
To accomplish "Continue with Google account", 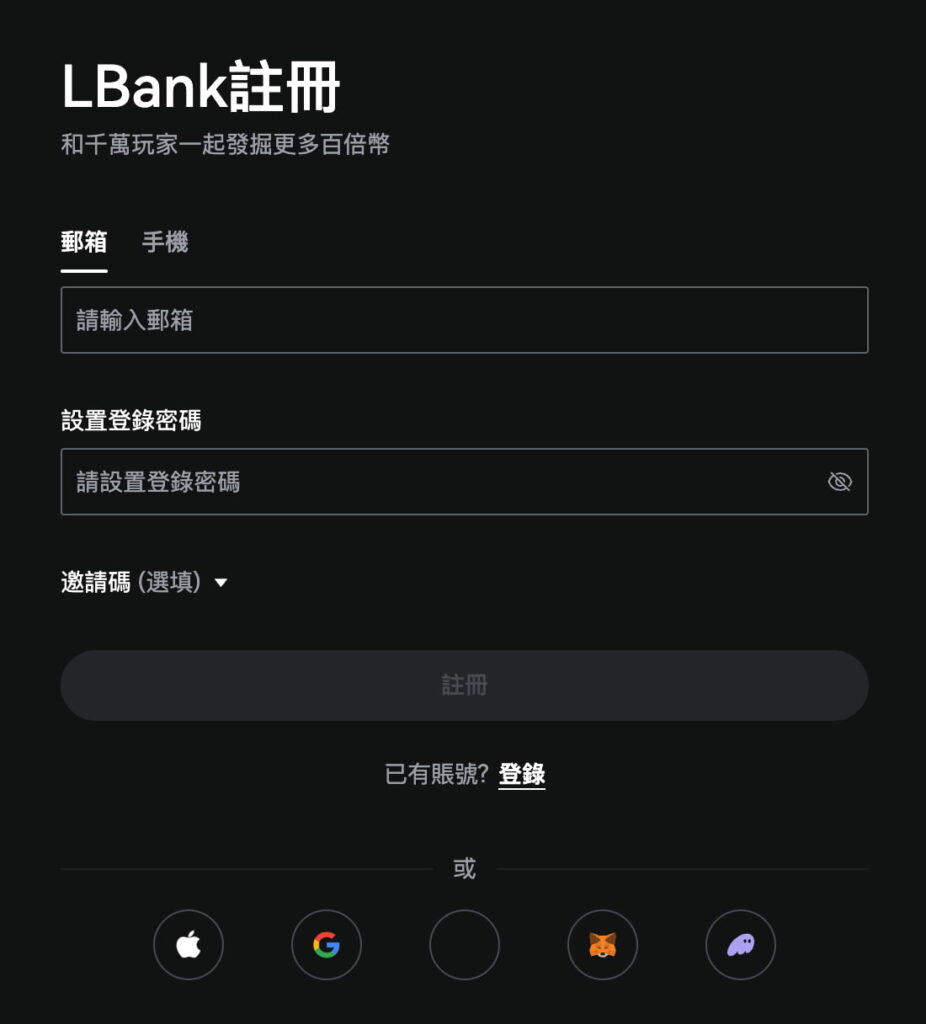I will [x=326, y=944].
